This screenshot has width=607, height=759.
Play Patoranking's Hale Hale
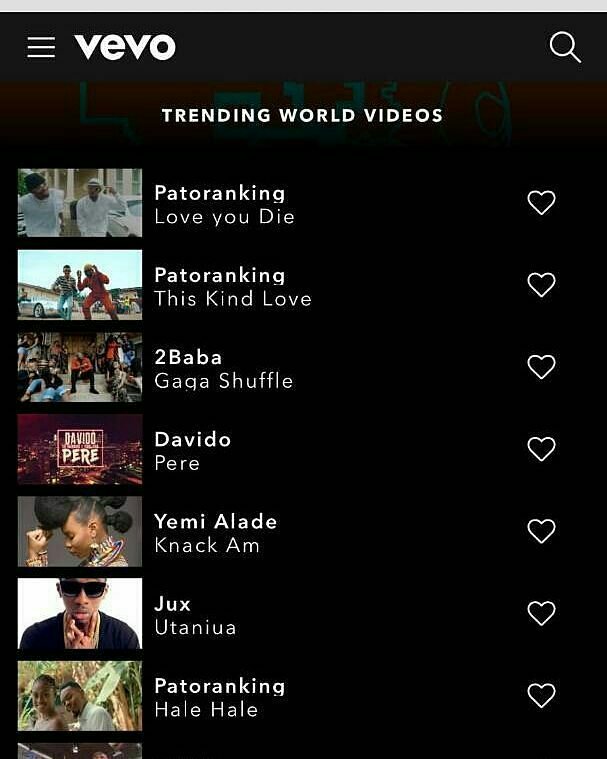pyautogui.click(x=80, y=695)
